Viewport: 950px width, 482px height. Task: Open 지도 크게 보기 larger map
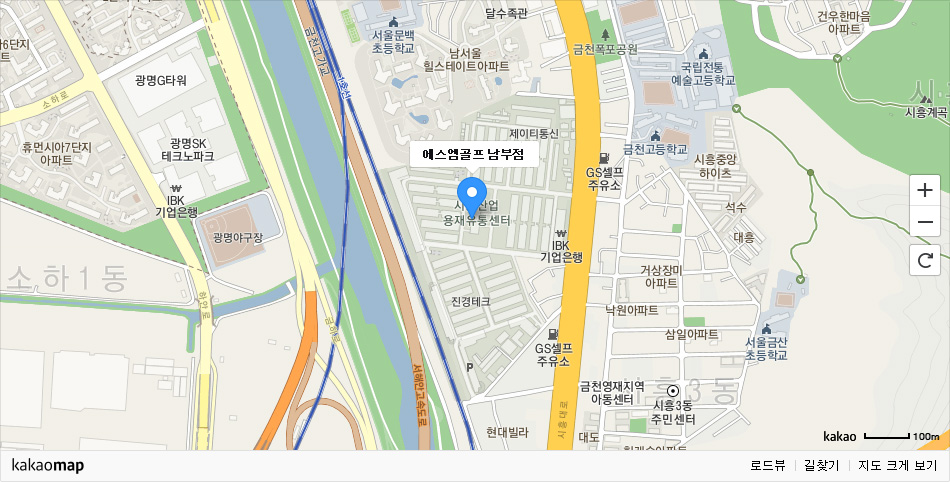point(897,466)
